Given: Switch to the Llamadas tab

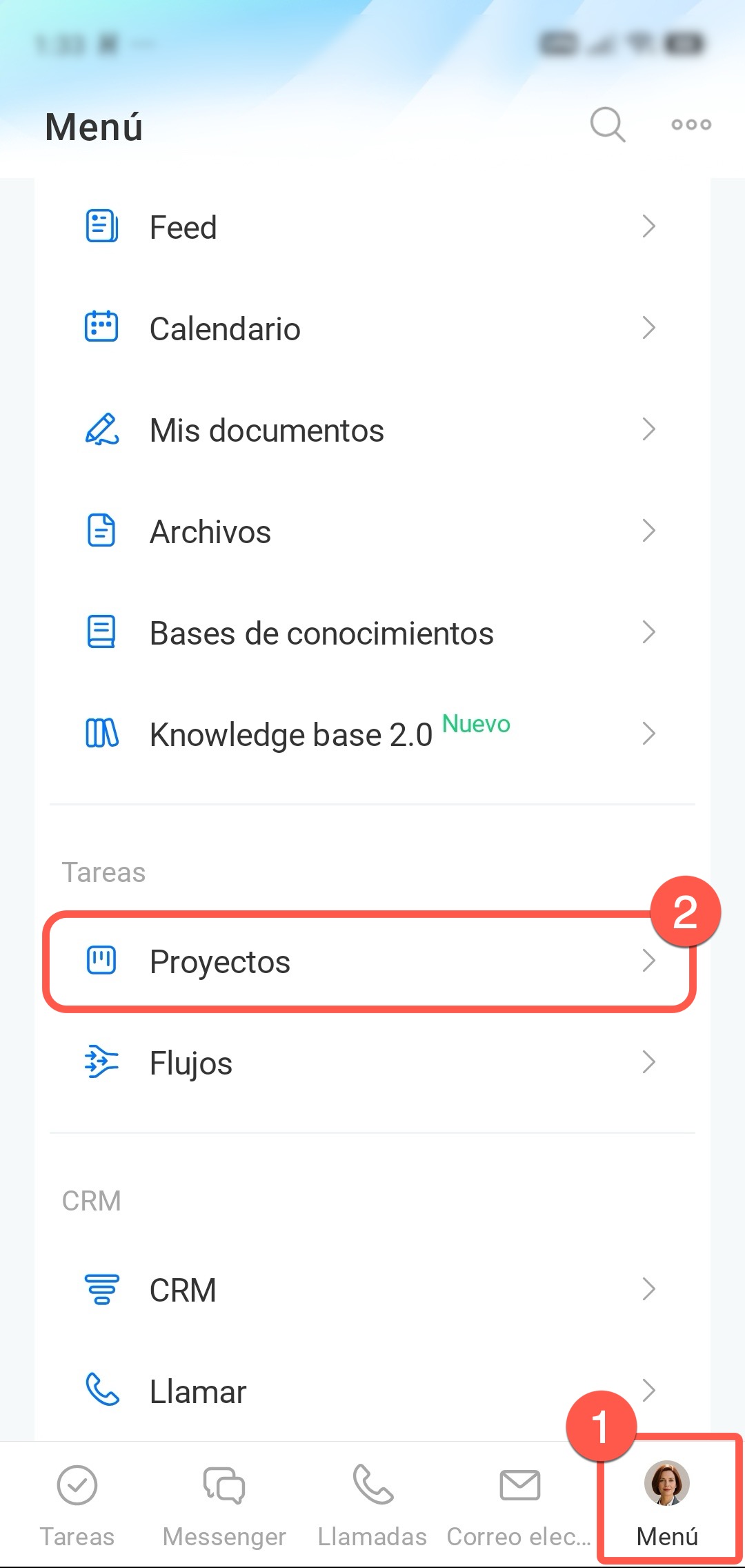Looking at the screenshot, I should (372, 1506).
